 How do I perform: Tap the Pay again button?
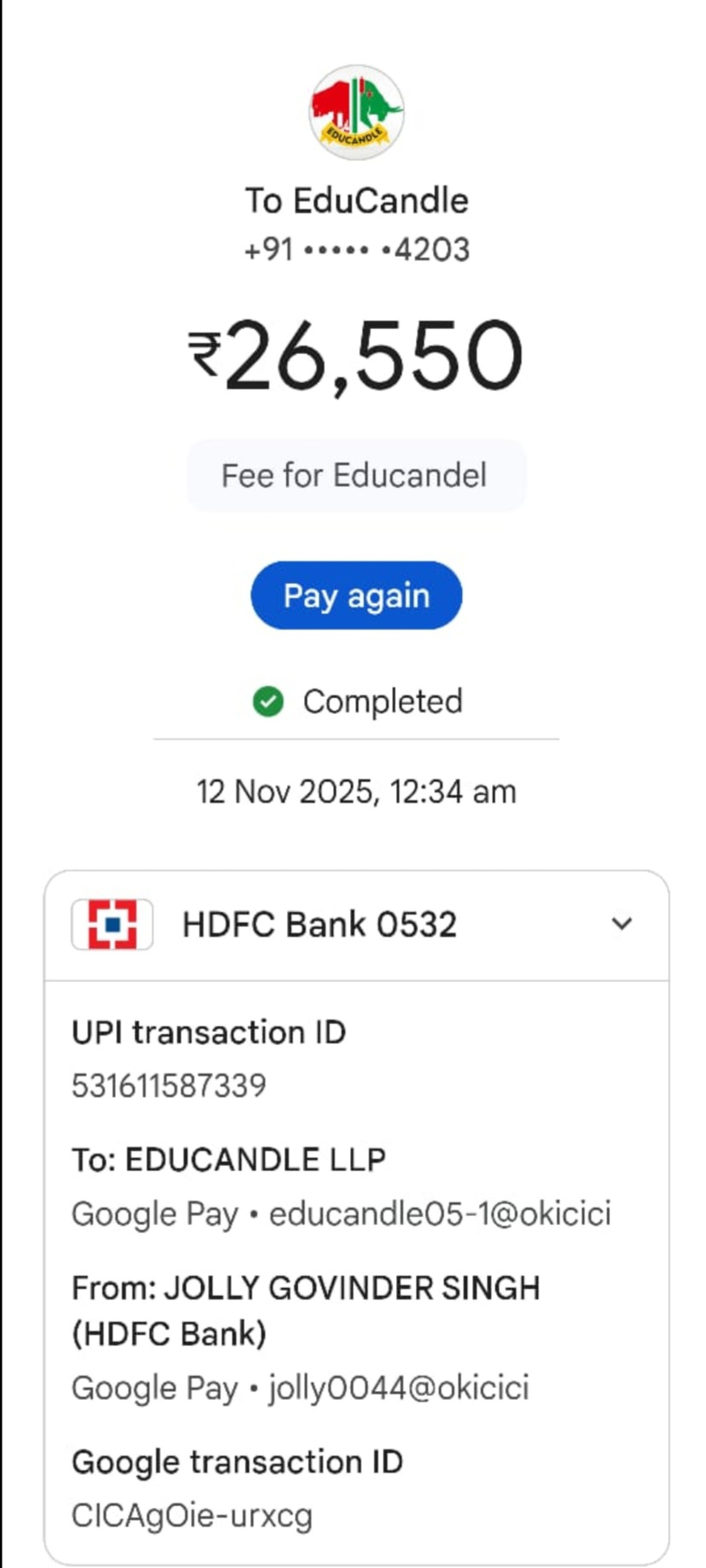coord(356,595)
